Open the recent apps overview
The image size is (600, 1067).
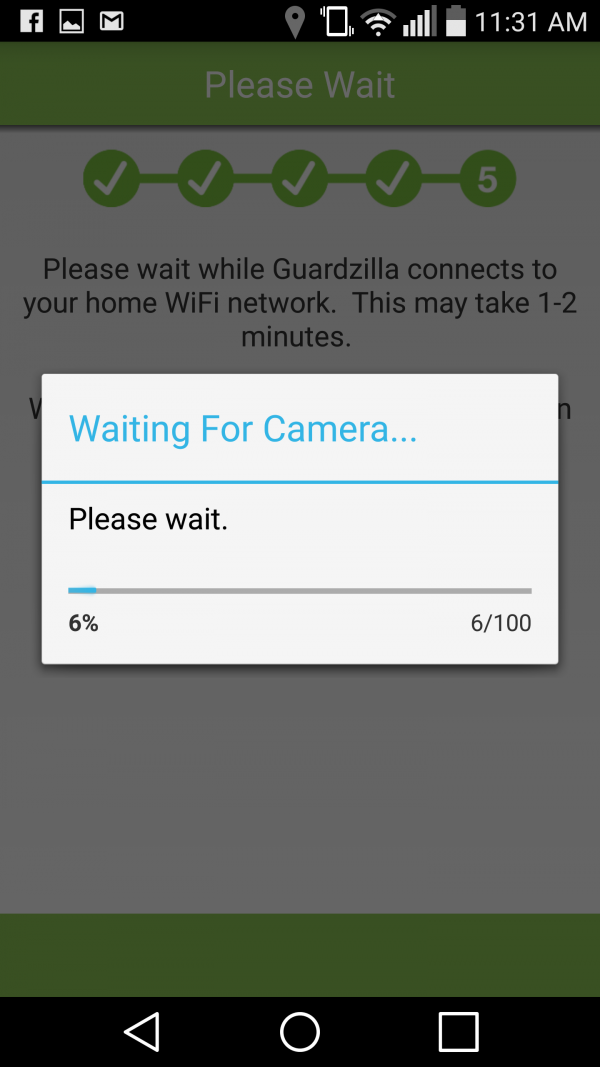pos(458,1031)
